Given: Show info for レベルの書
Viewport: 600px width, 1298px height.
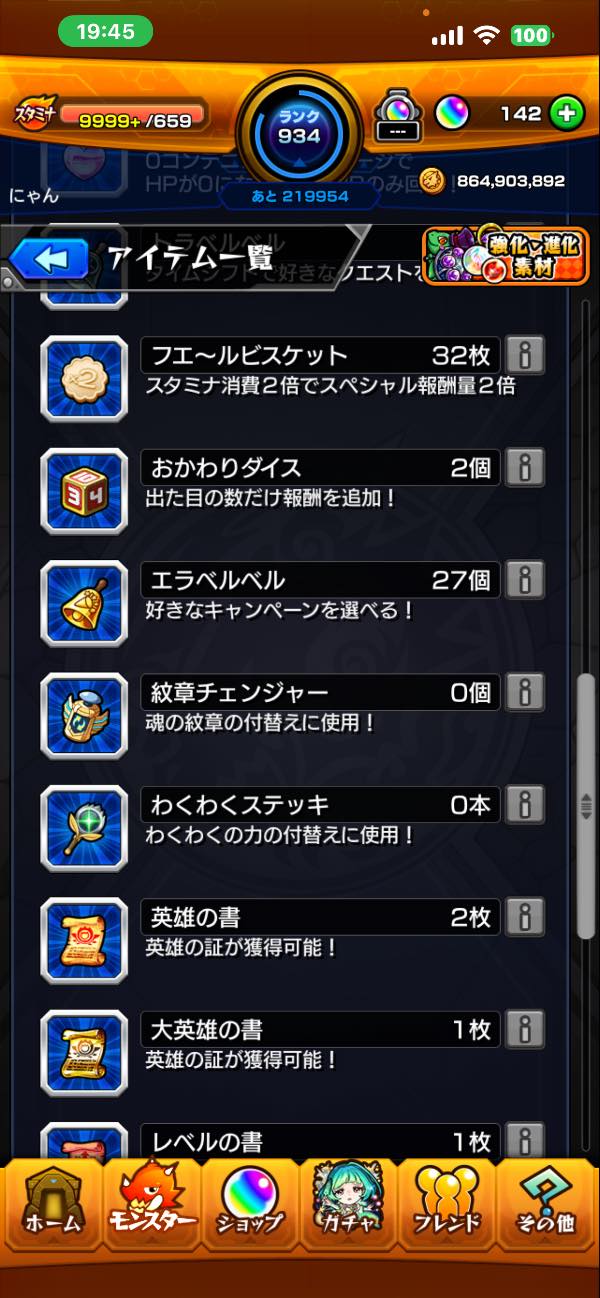Looking at the screenshot, I should point(524,1140).
